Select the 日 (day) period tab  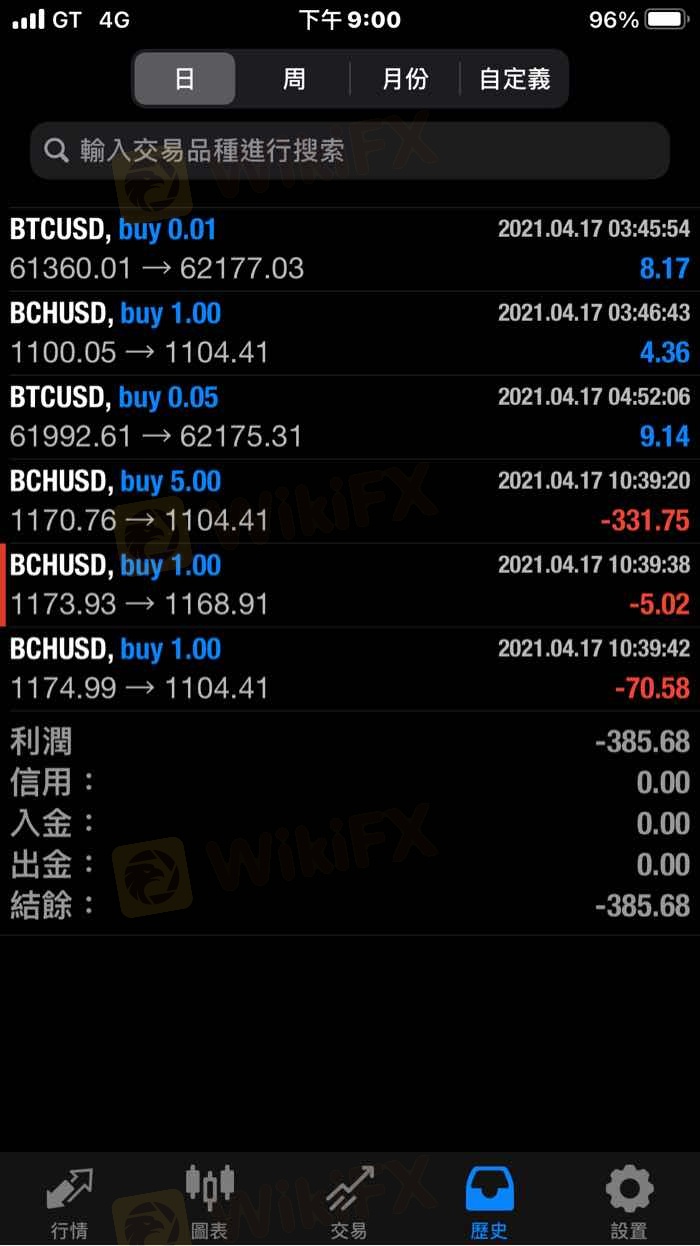tap(185, 79)
